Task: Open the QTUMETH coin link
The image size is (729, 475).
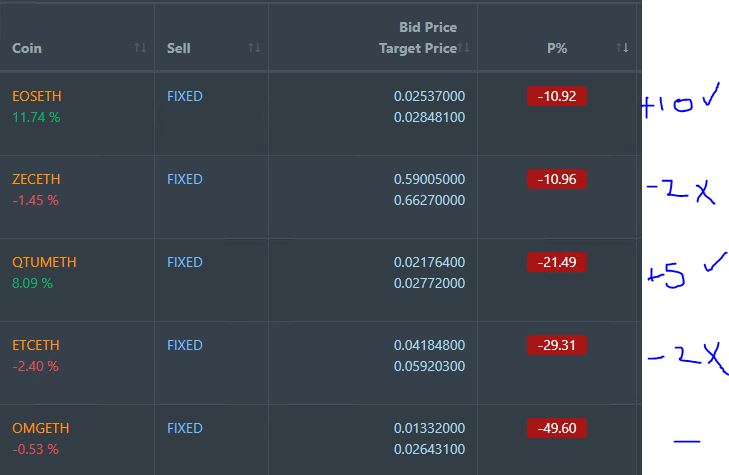Action: pos(44,262)
